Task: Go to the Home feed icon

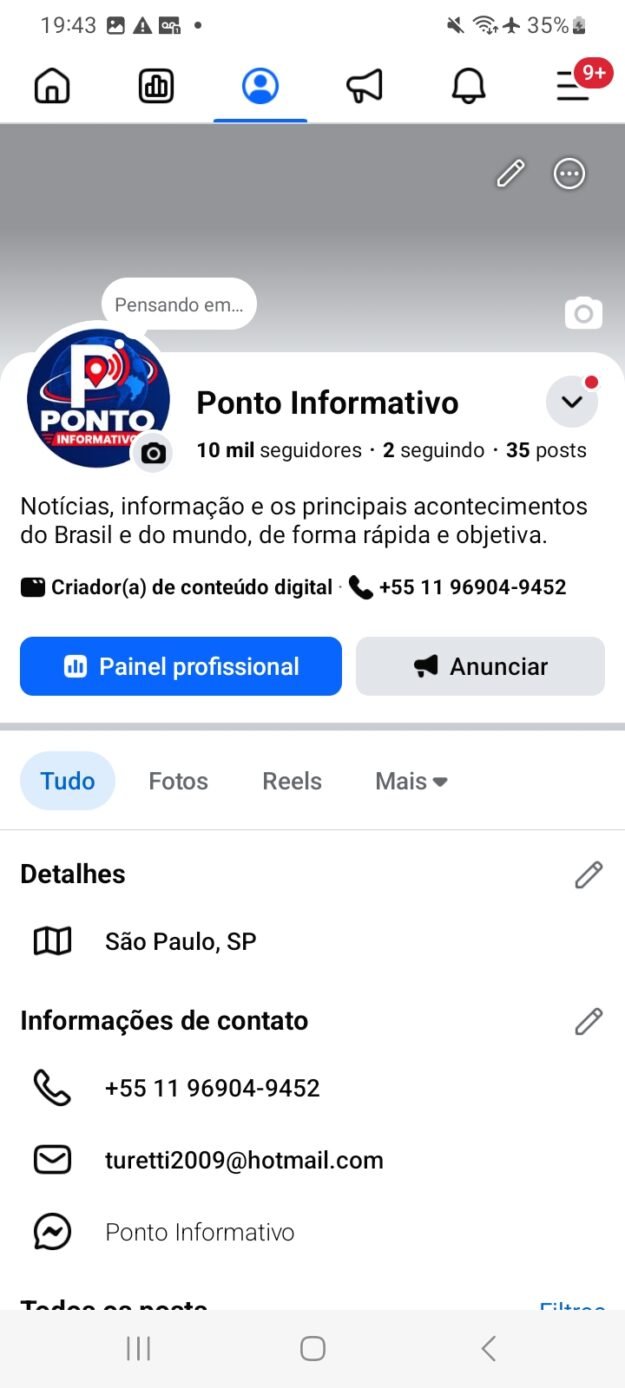Action: pos(52,86)
